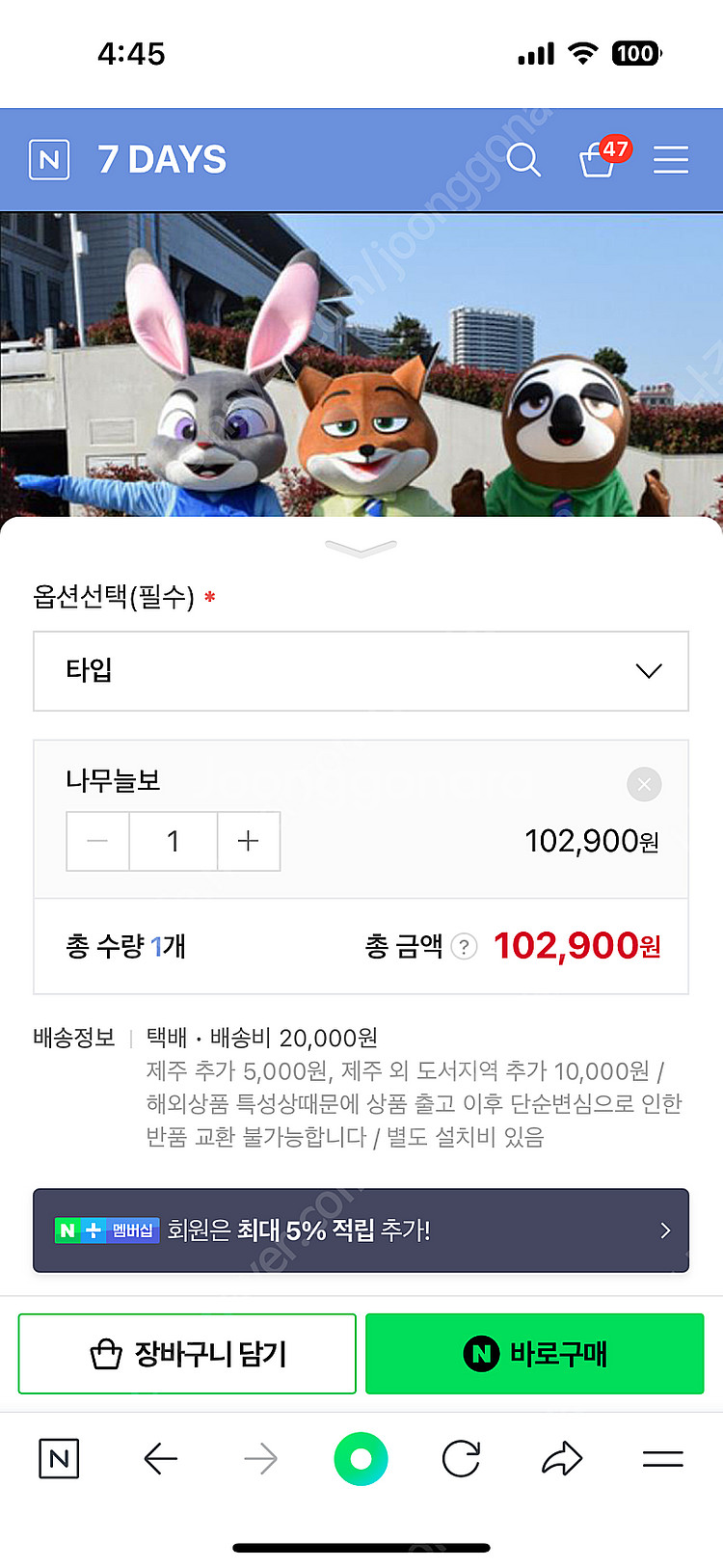
Task: Open the browser's bottom bar menu
Action: click(662, 1459)
